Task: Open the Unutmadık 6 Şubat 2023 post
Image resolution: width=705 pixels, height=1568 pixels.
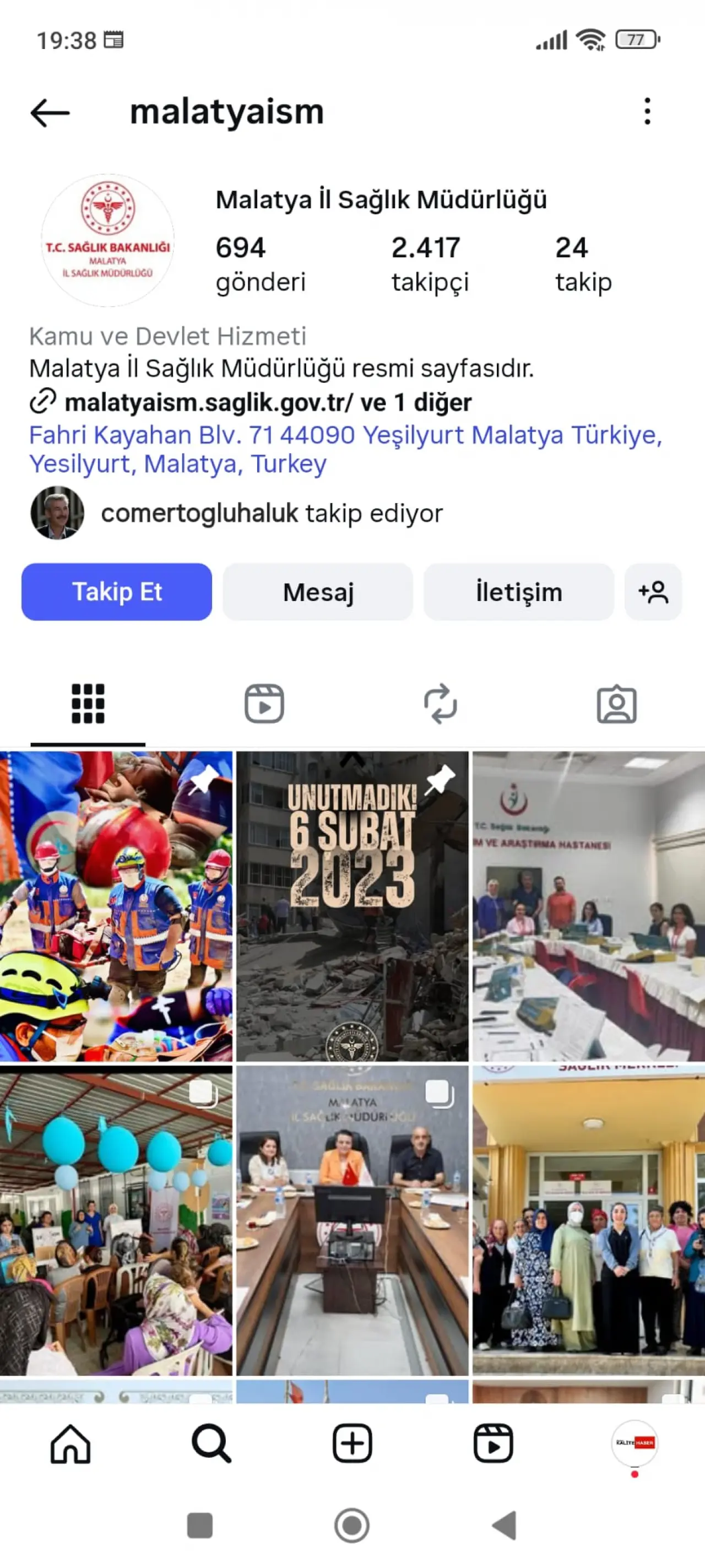Action: click(352, 906)
